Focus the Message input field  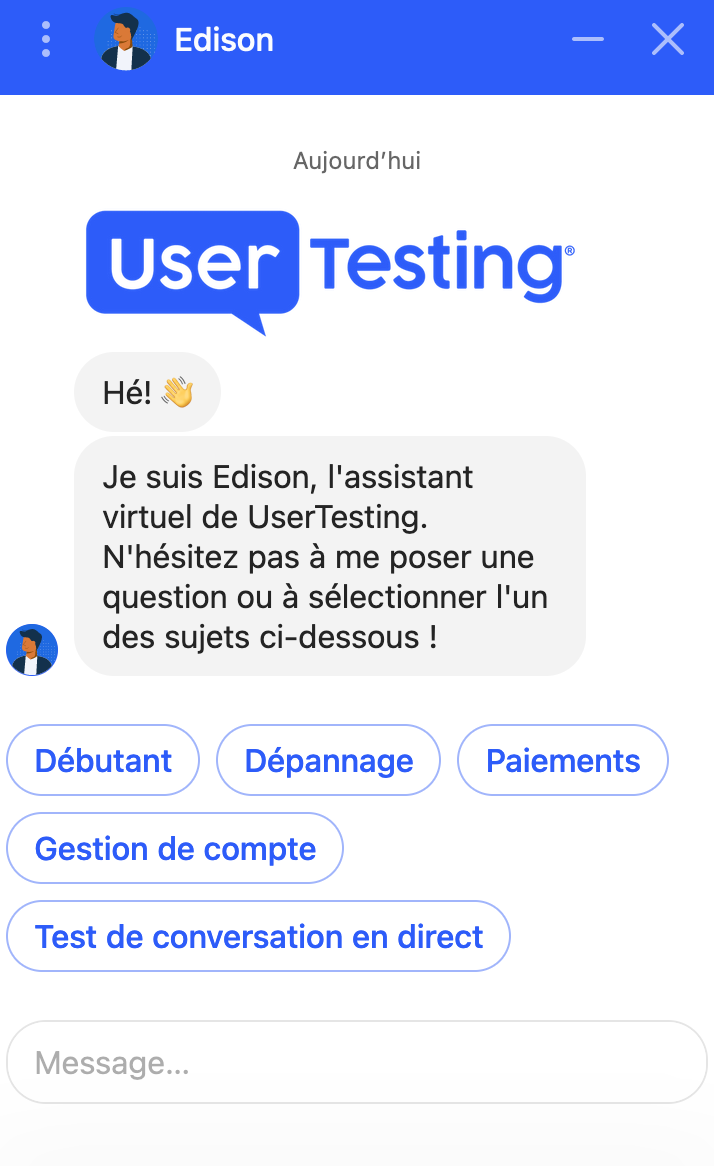click(356, 1062)
